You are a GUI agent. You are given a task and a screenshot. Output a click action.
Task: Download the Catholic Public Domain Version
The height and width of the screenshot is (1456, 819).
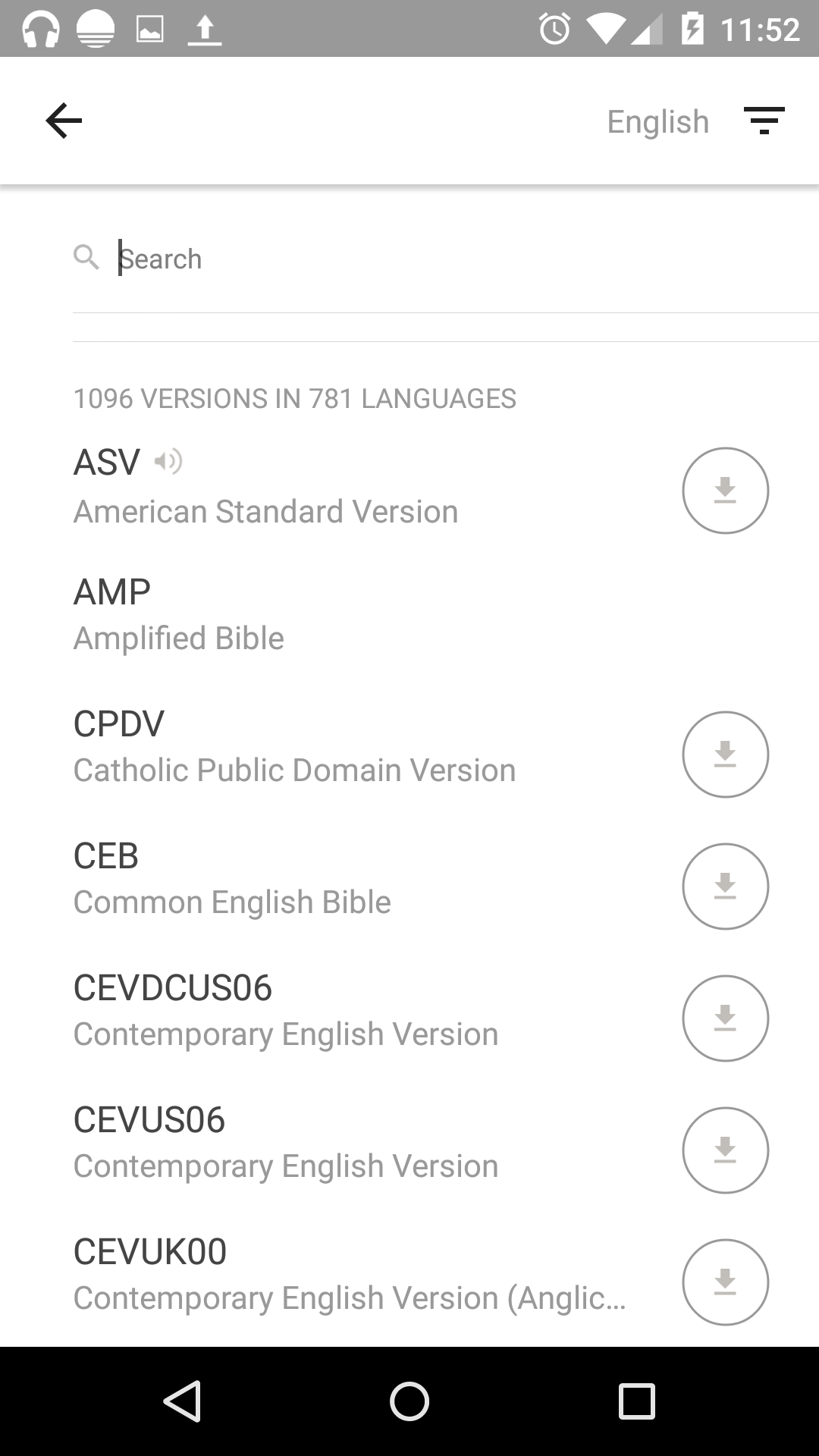[725, 755]
